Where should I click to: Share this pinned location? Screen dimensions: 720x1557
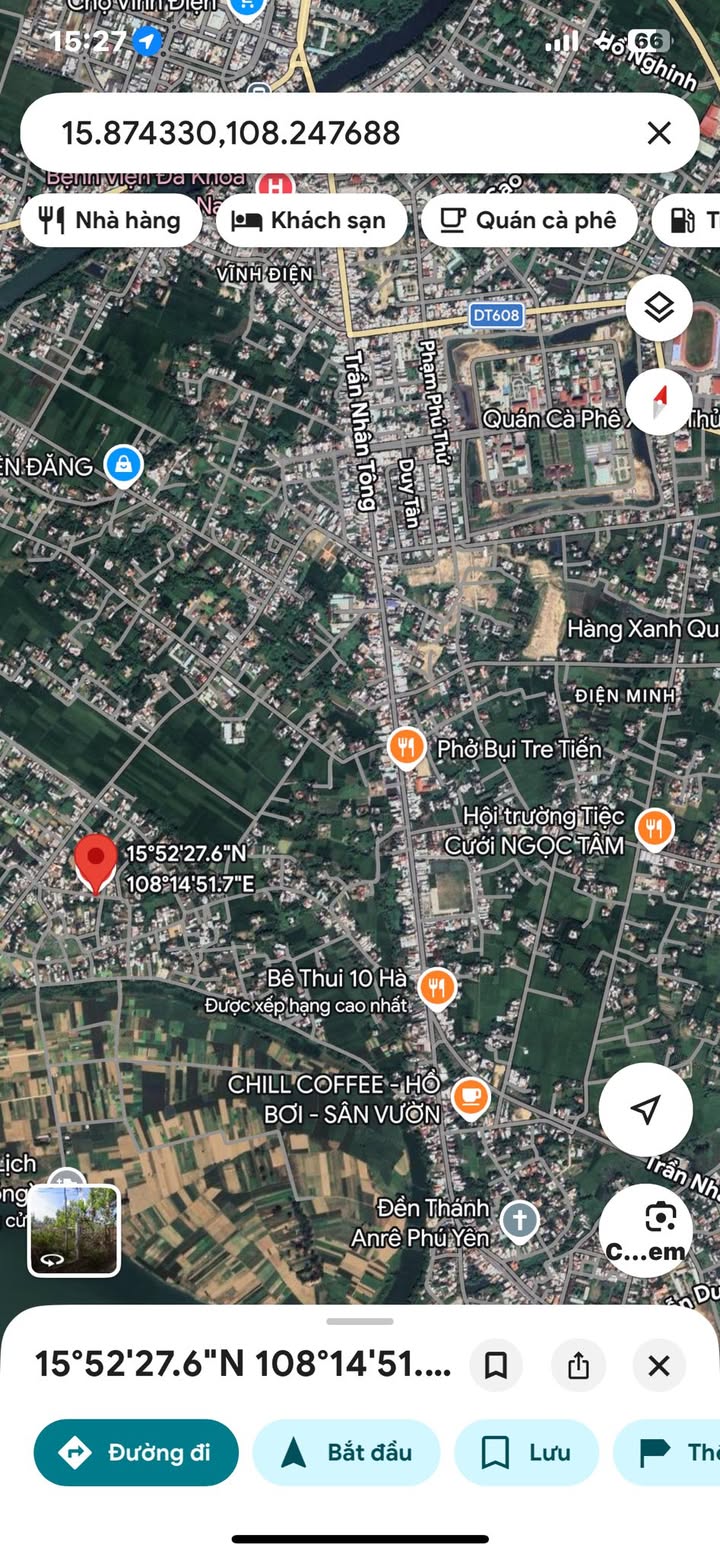pyautogui.click(x=578, y=1365)
